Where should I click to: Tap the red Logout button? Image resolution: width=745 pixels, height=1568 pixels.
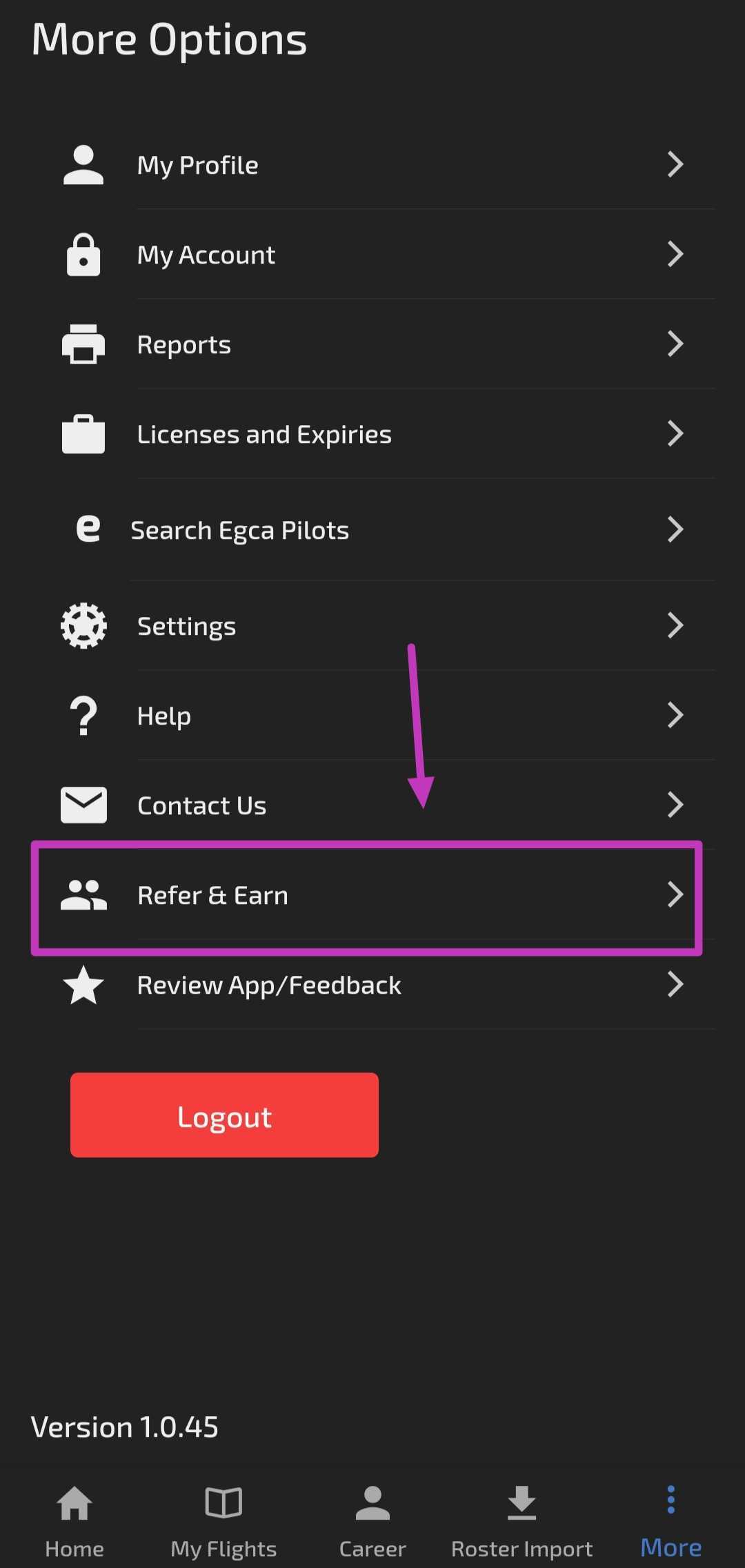click(x=224, y=1115)
